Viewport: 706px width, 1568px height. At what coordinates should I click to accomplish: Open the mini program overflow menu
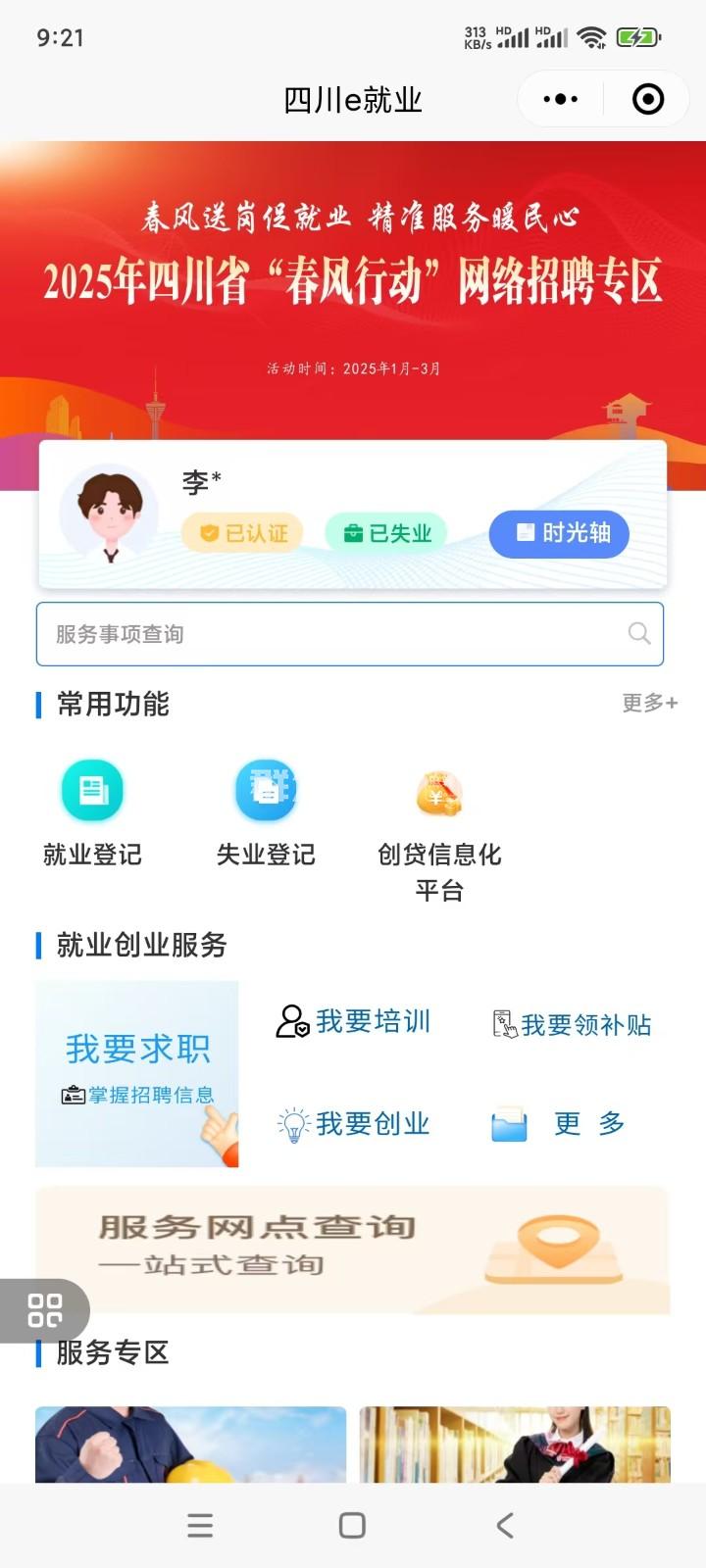pyautogui.click(x=561, y=99)
